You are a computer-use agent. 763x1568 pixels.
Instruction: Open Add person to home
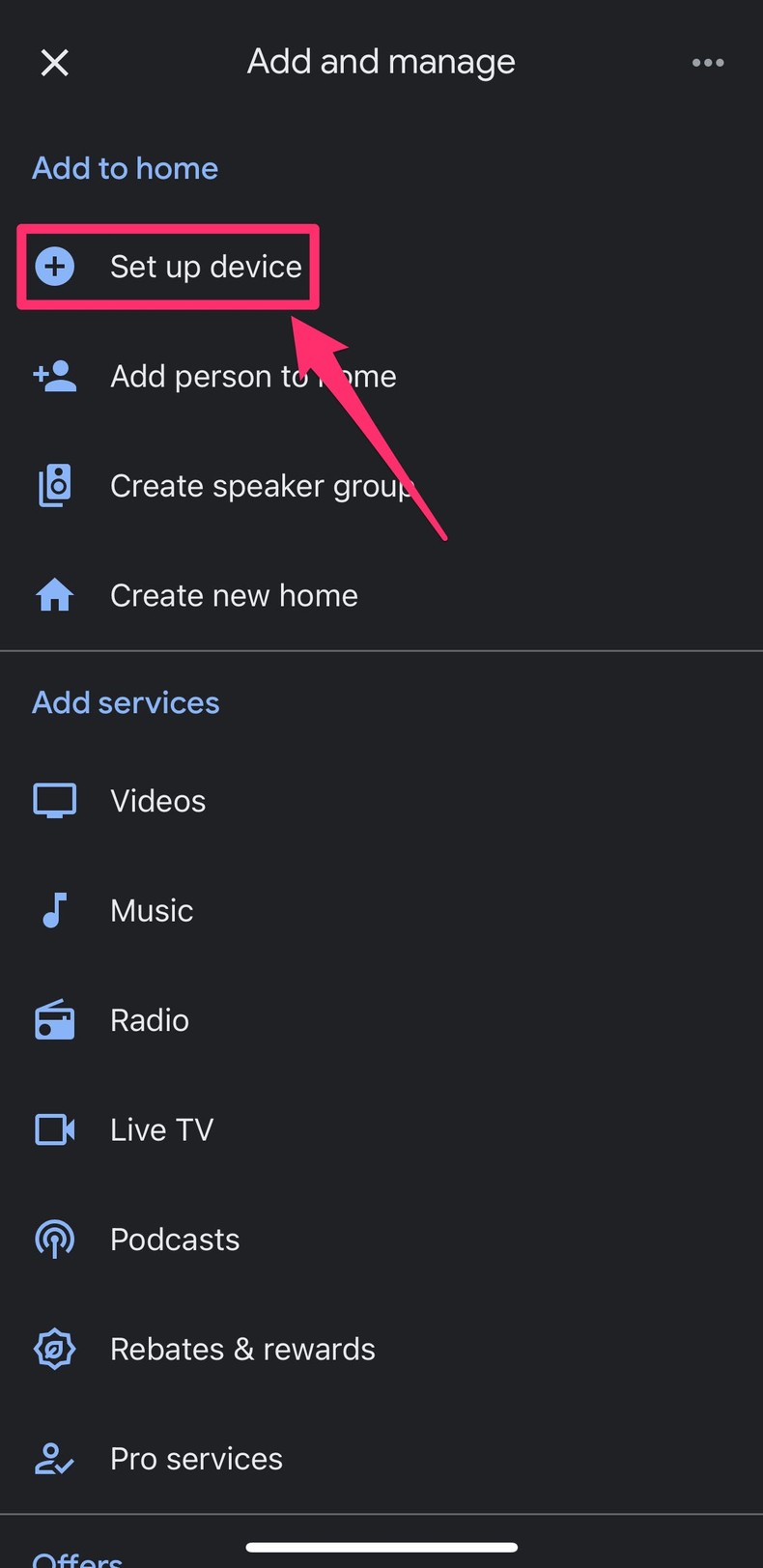tap(253, 376)
